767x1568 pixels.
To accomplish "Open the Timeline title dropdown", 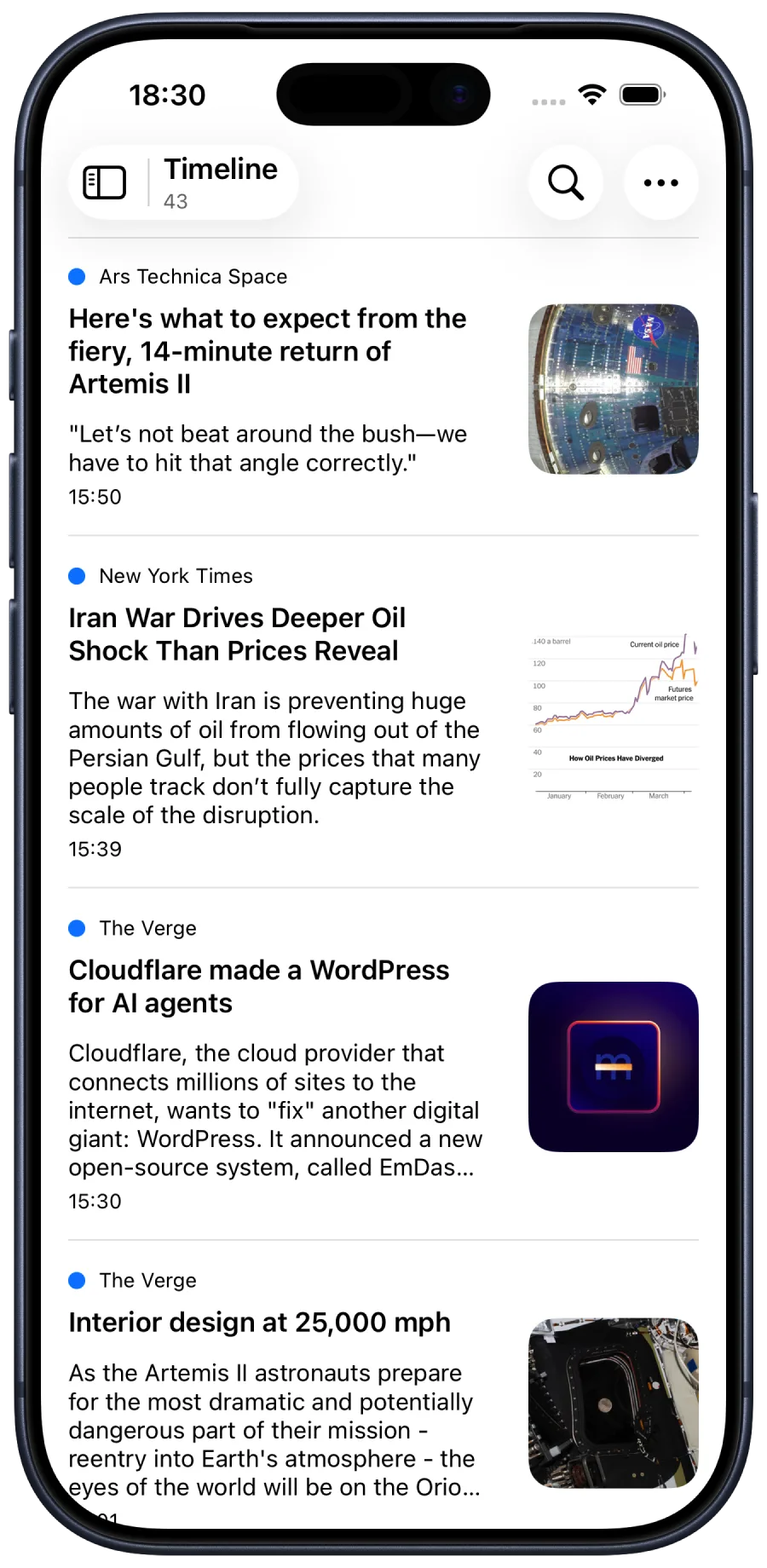I will [221, 169].
